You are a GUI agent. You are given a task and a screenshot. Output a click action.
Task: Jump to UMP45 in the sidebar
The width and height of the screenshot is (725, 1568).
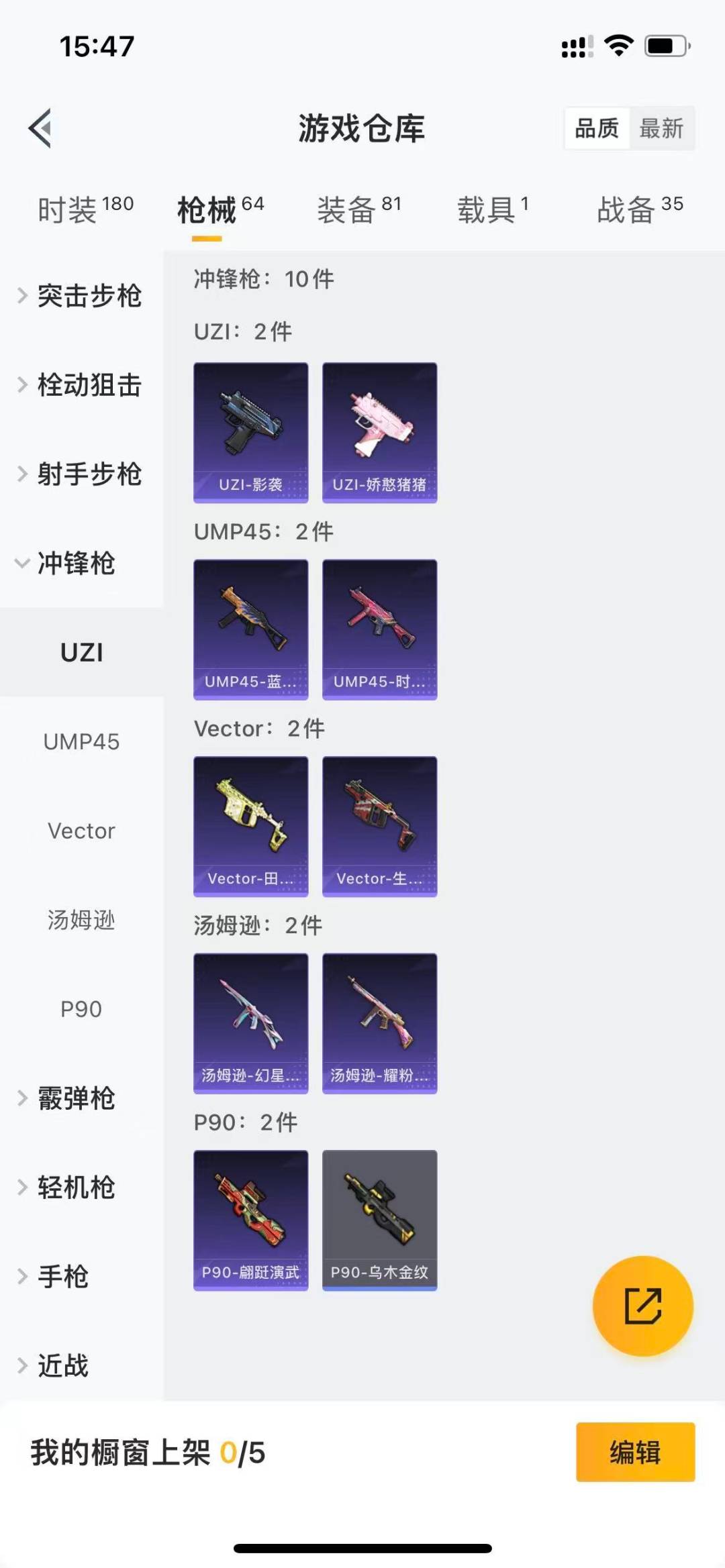coord(81,741)
